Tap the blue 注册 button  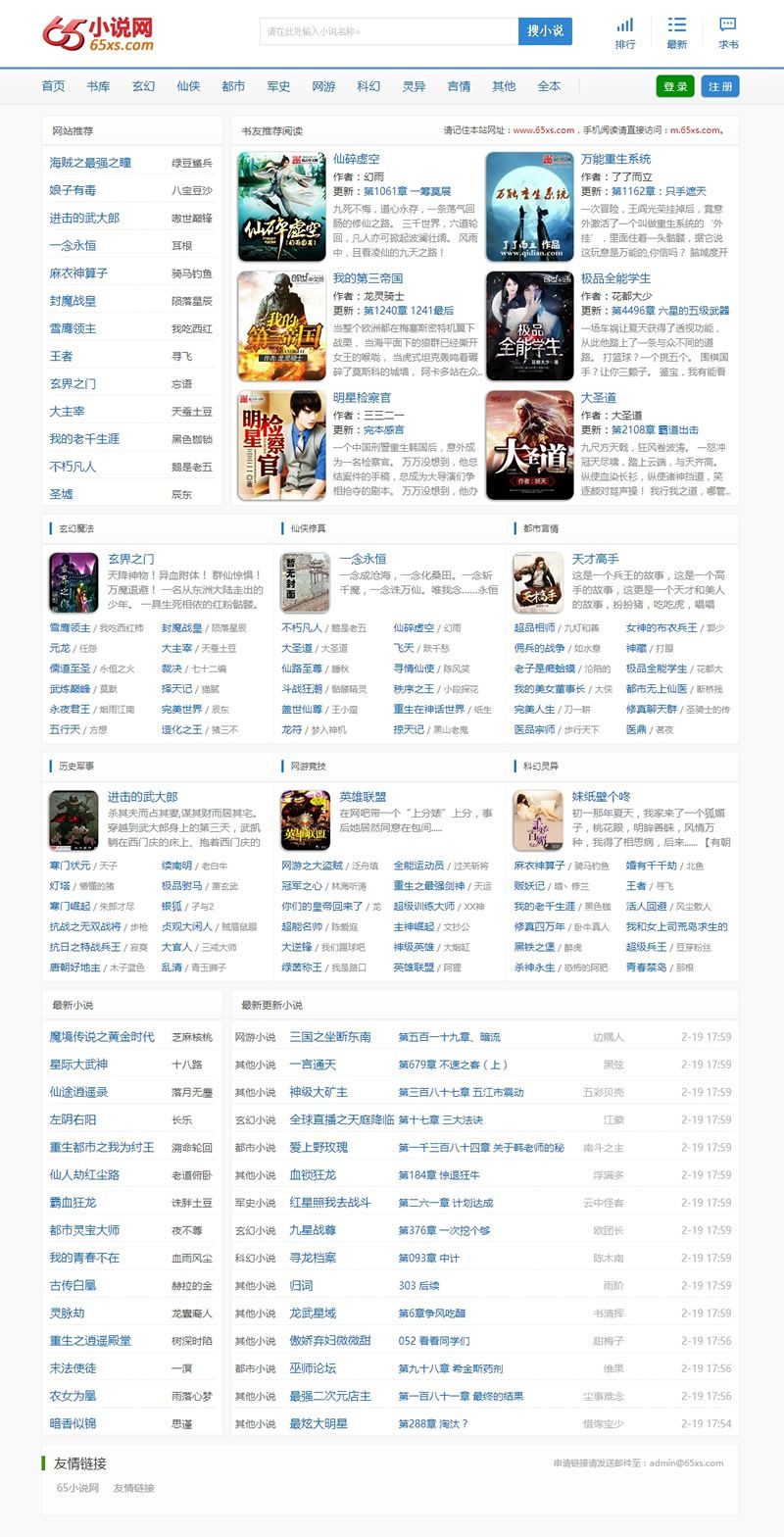coord(720,86)
